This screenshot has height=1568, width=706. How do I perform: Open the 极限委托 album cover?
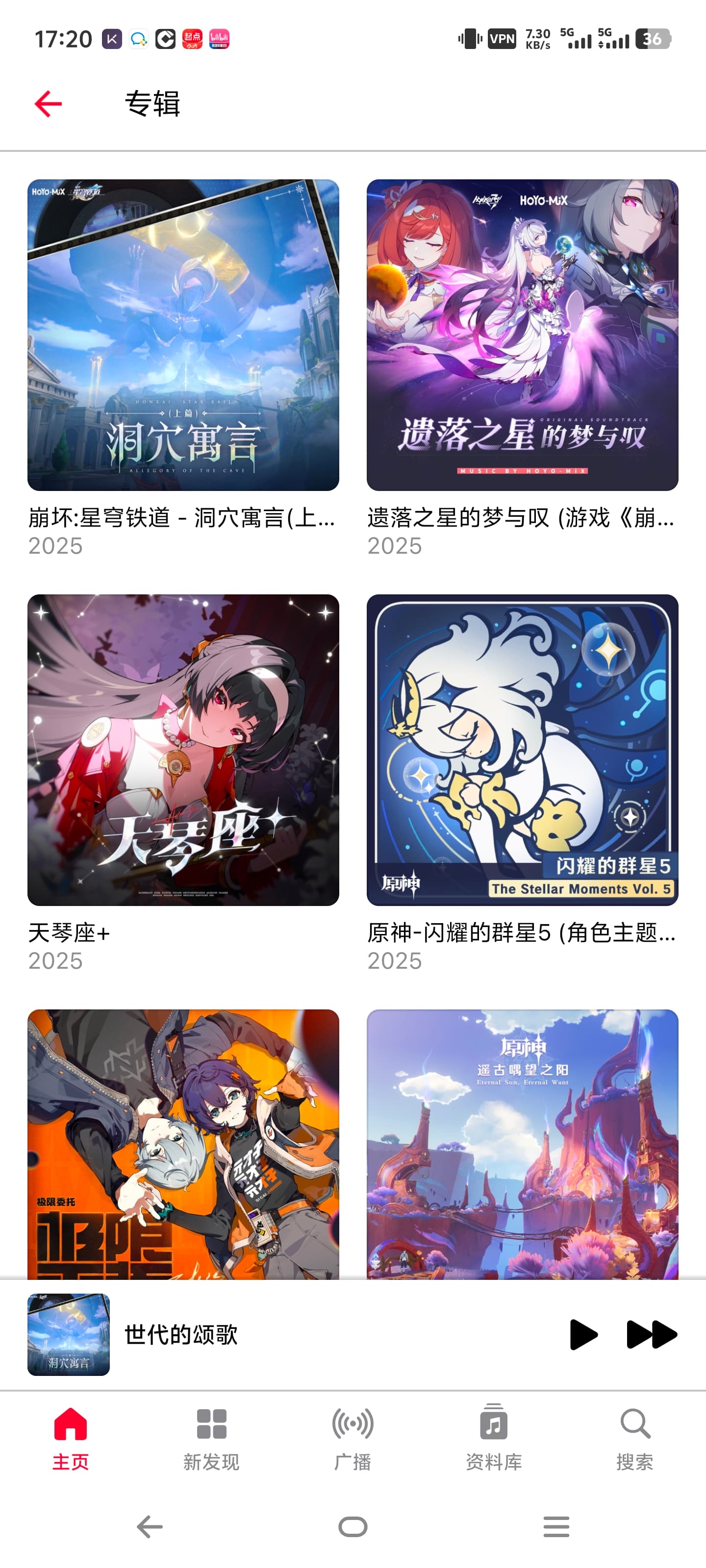click(183, 1143)
